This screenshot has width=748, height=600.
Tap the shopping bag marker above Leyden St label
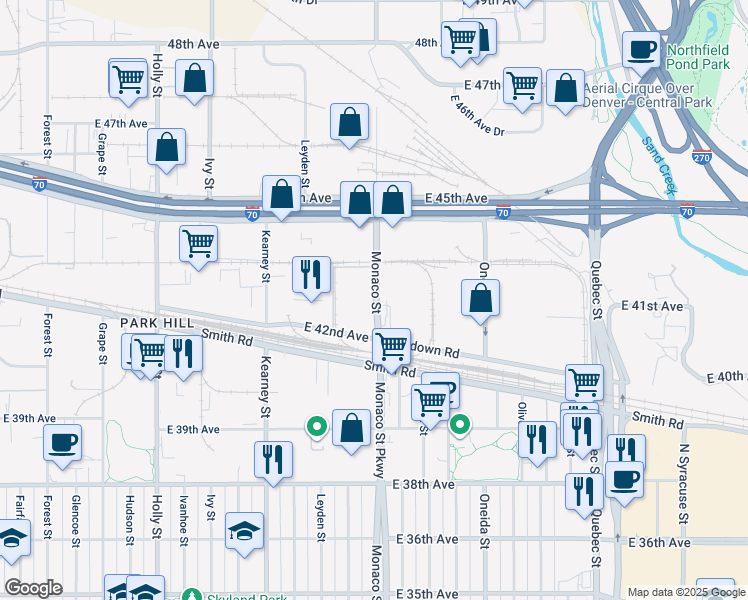(349, 125)
